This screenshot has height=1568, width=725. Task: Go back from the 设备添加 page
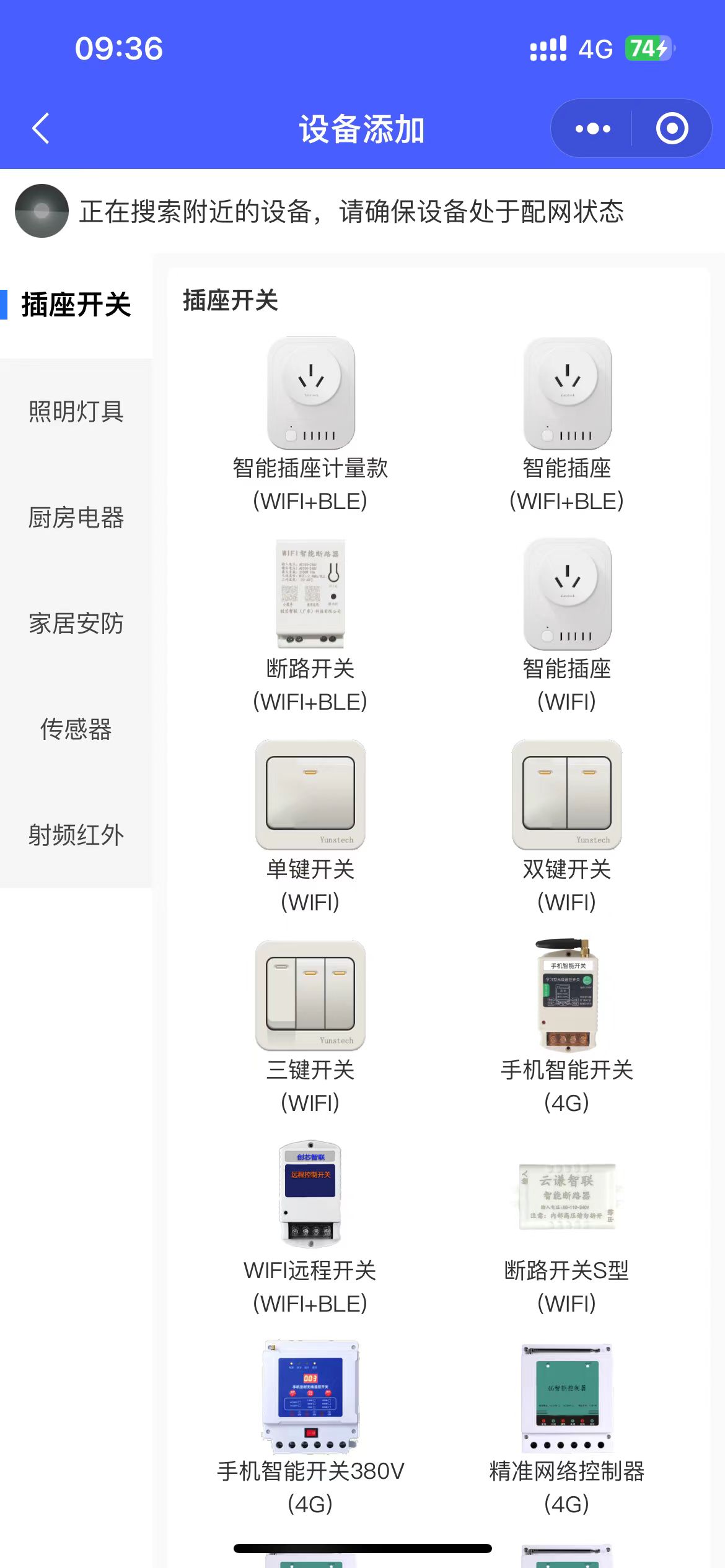click(x=41, y=129)
